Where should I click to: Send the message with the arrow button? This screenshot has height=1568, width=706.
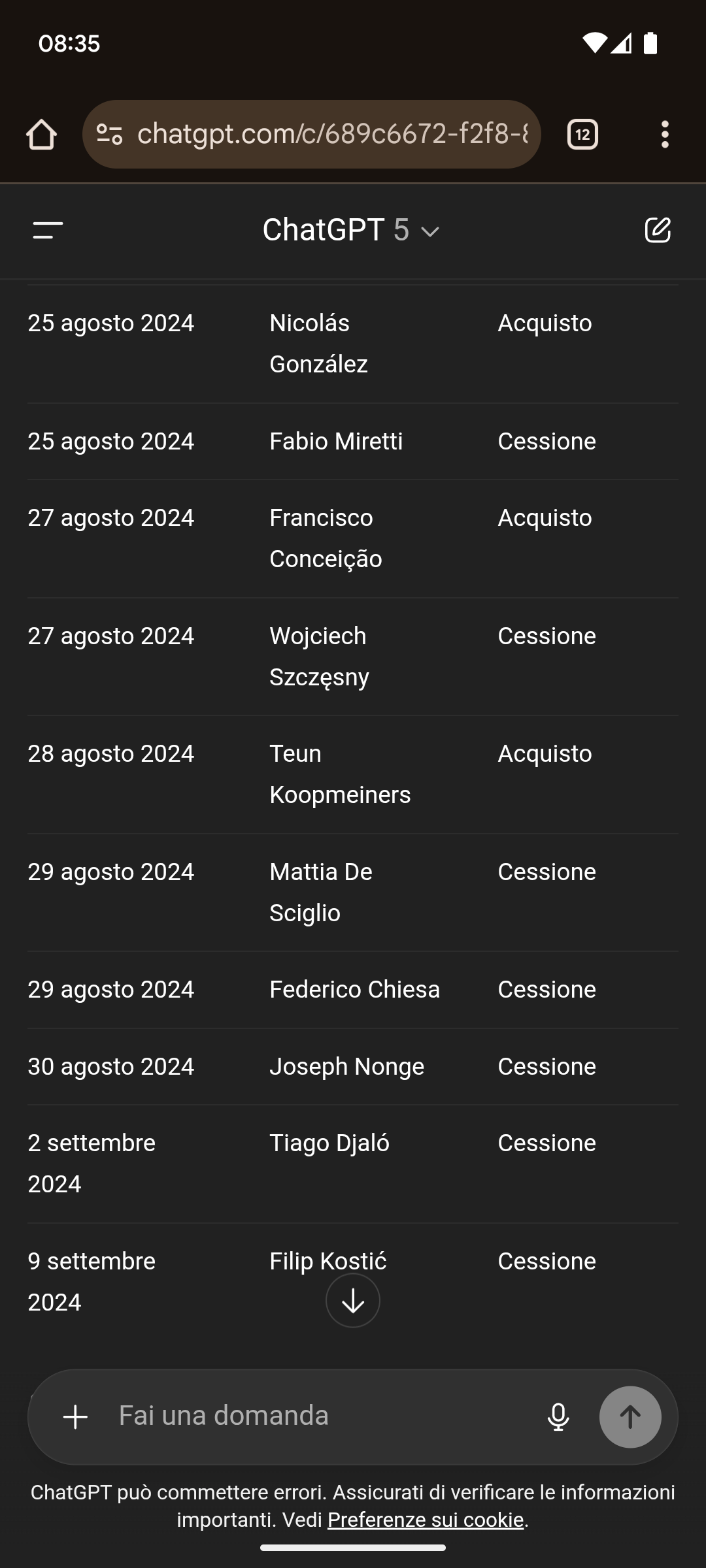coord(630,1416)
